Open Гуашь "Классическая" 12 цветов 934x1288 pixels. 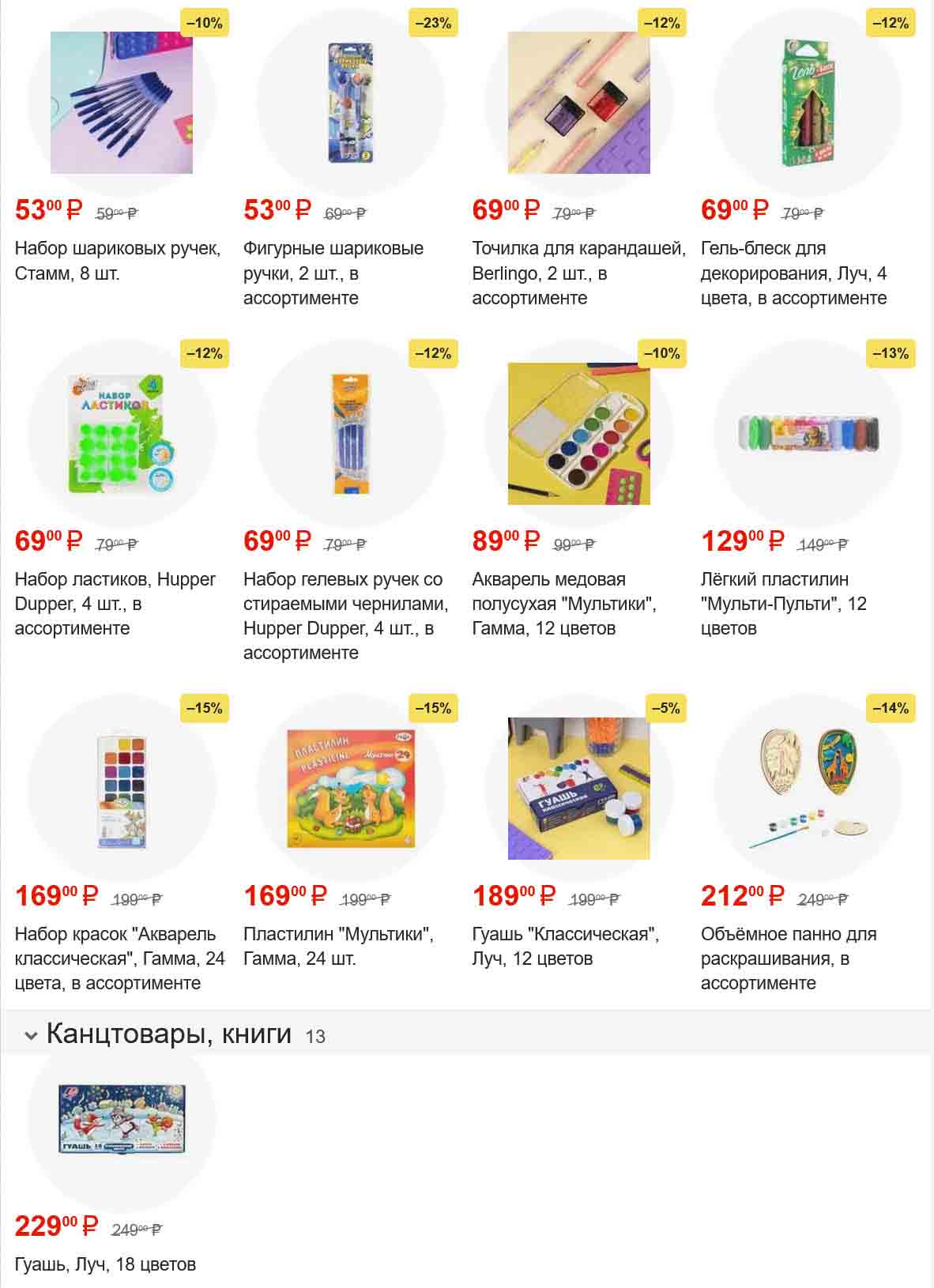click(578, 788)
